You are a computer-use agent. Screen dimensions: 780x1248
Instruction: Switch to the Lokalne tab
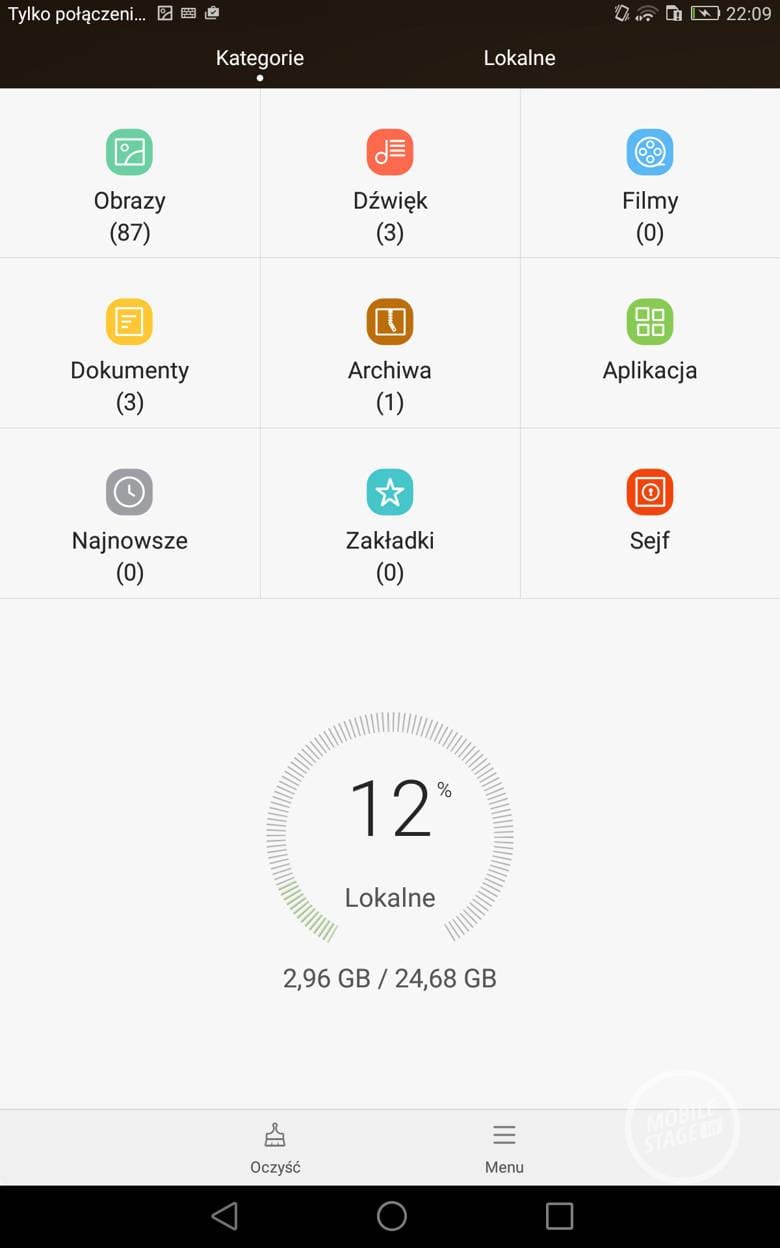tap(519, 58)
